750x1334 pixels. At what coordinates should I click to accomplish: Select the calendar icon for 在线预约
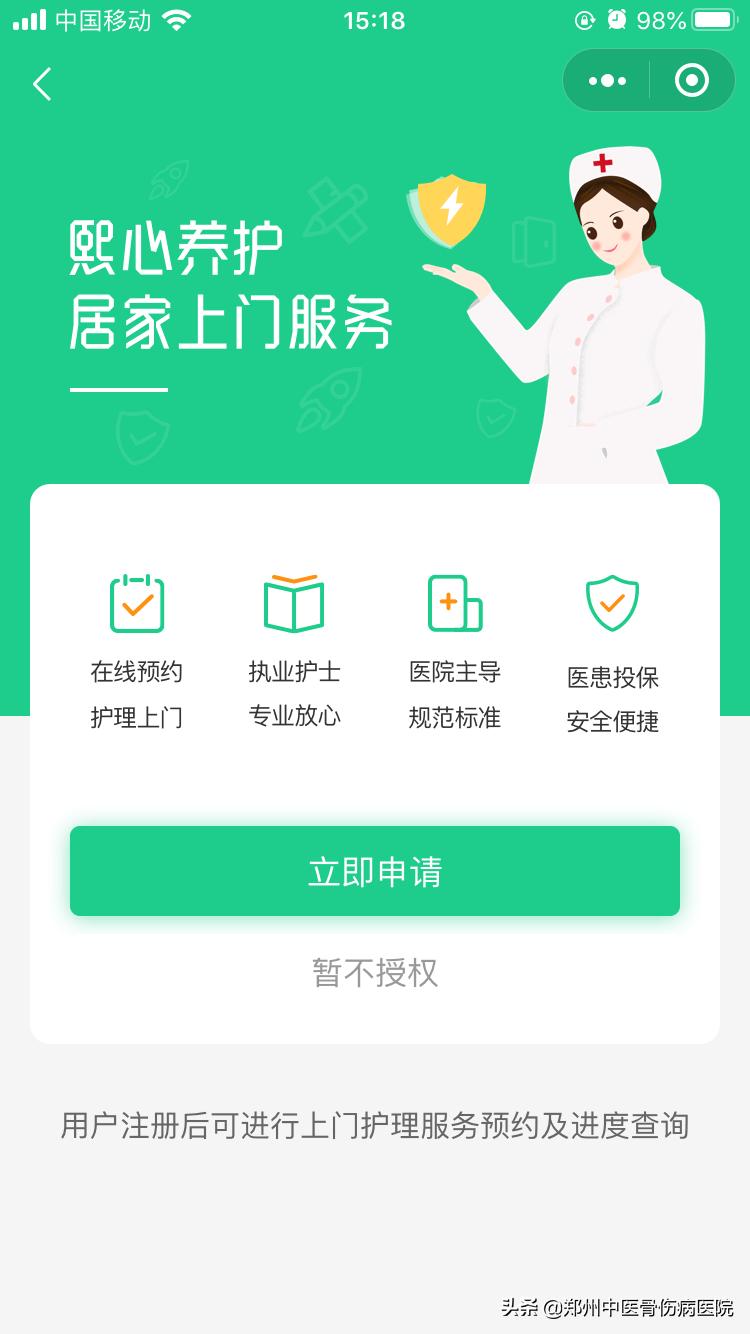point(137,600)
